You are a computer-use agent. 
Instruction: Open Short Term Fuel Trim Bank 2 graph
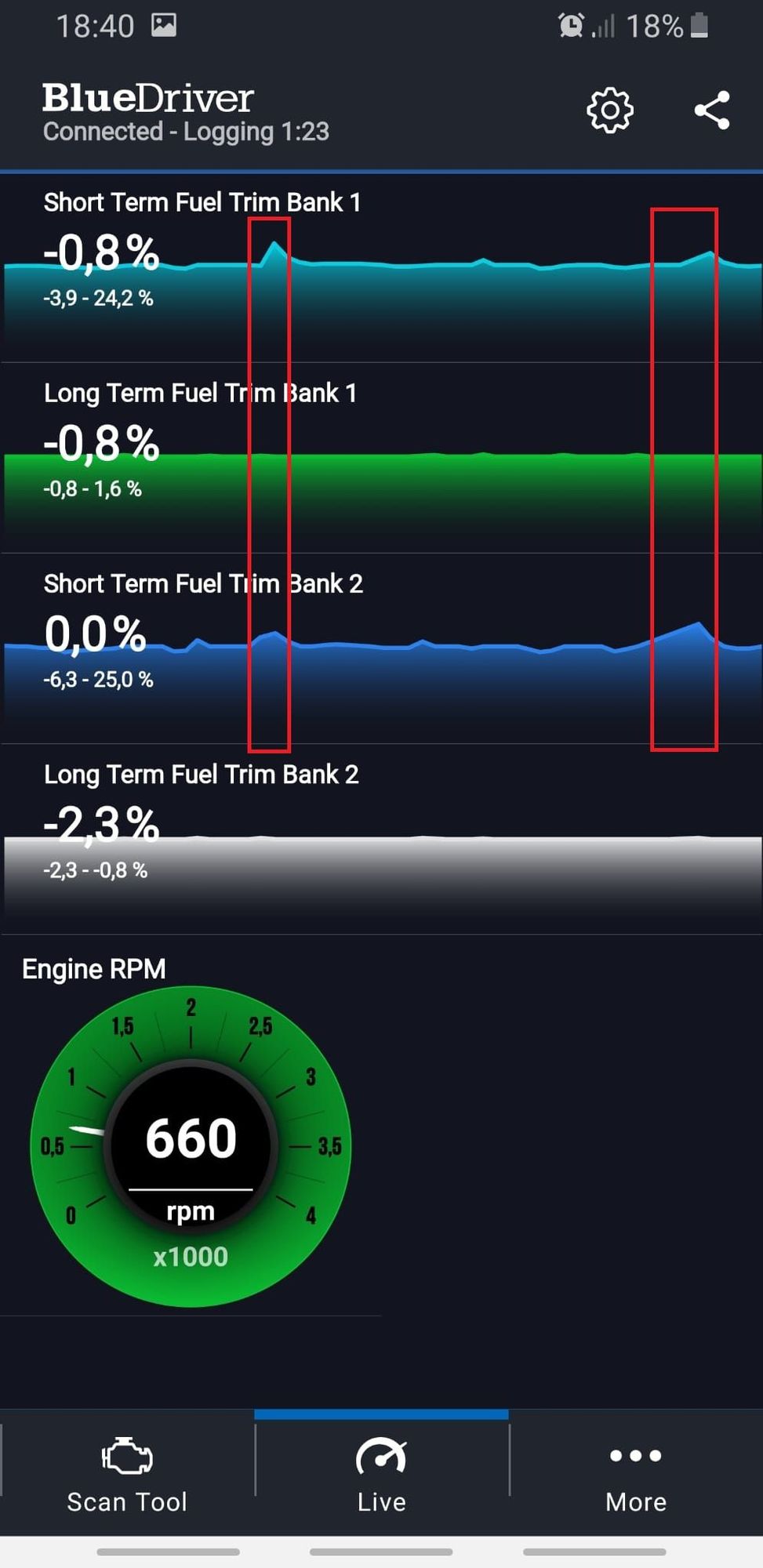[x=381, y=650]
